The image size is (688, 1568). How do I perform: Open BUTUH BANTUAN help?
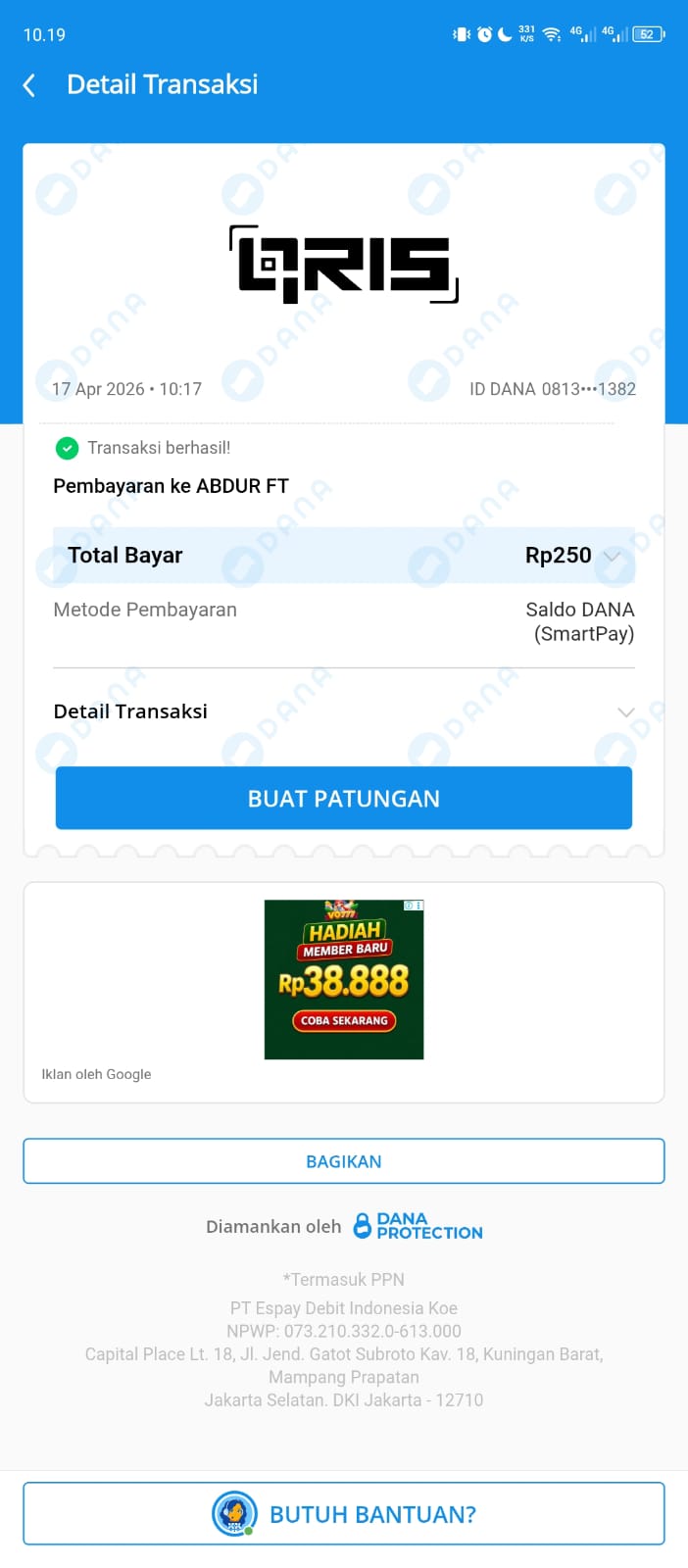point(344,1514)
